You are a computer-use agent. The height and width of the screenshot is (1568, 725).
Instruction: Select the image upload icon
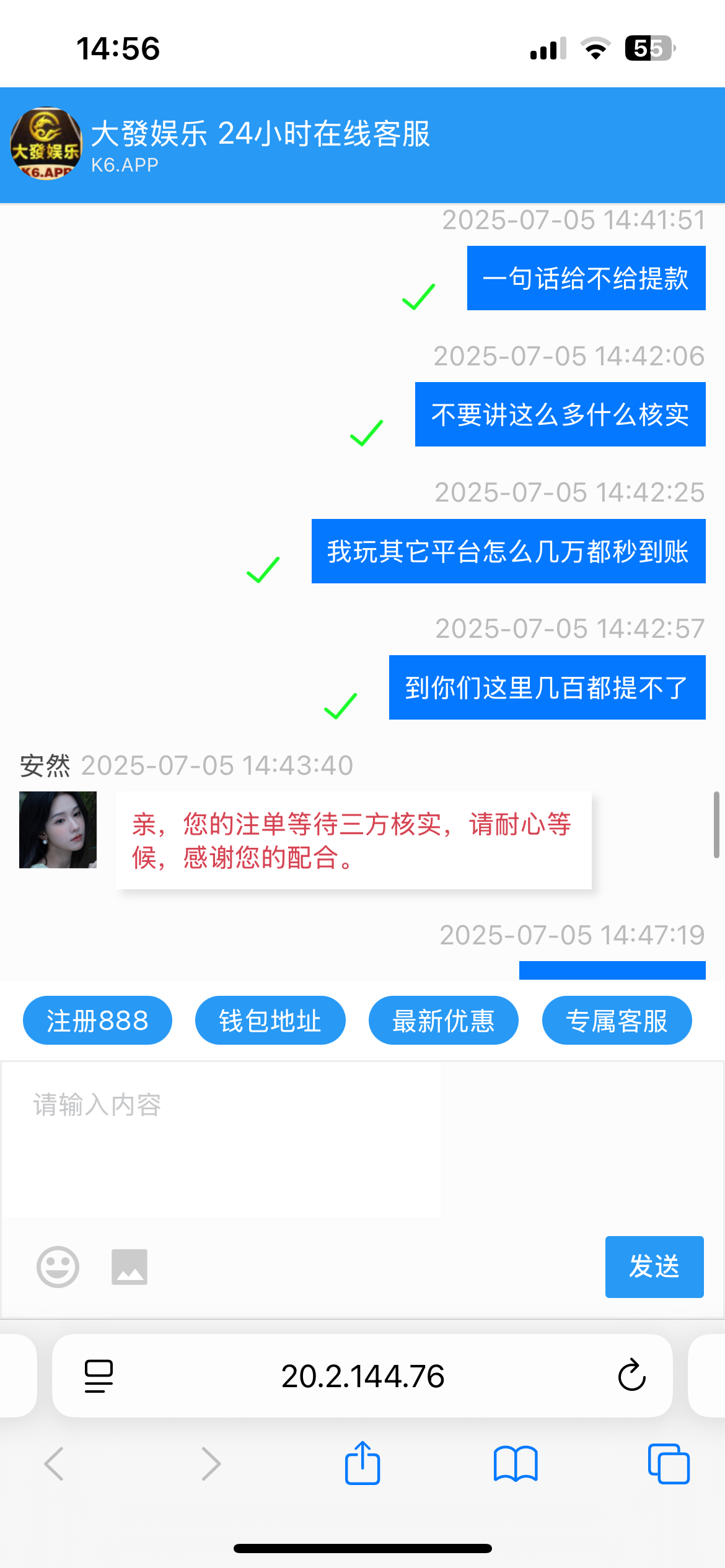[x=129, y=1267]
